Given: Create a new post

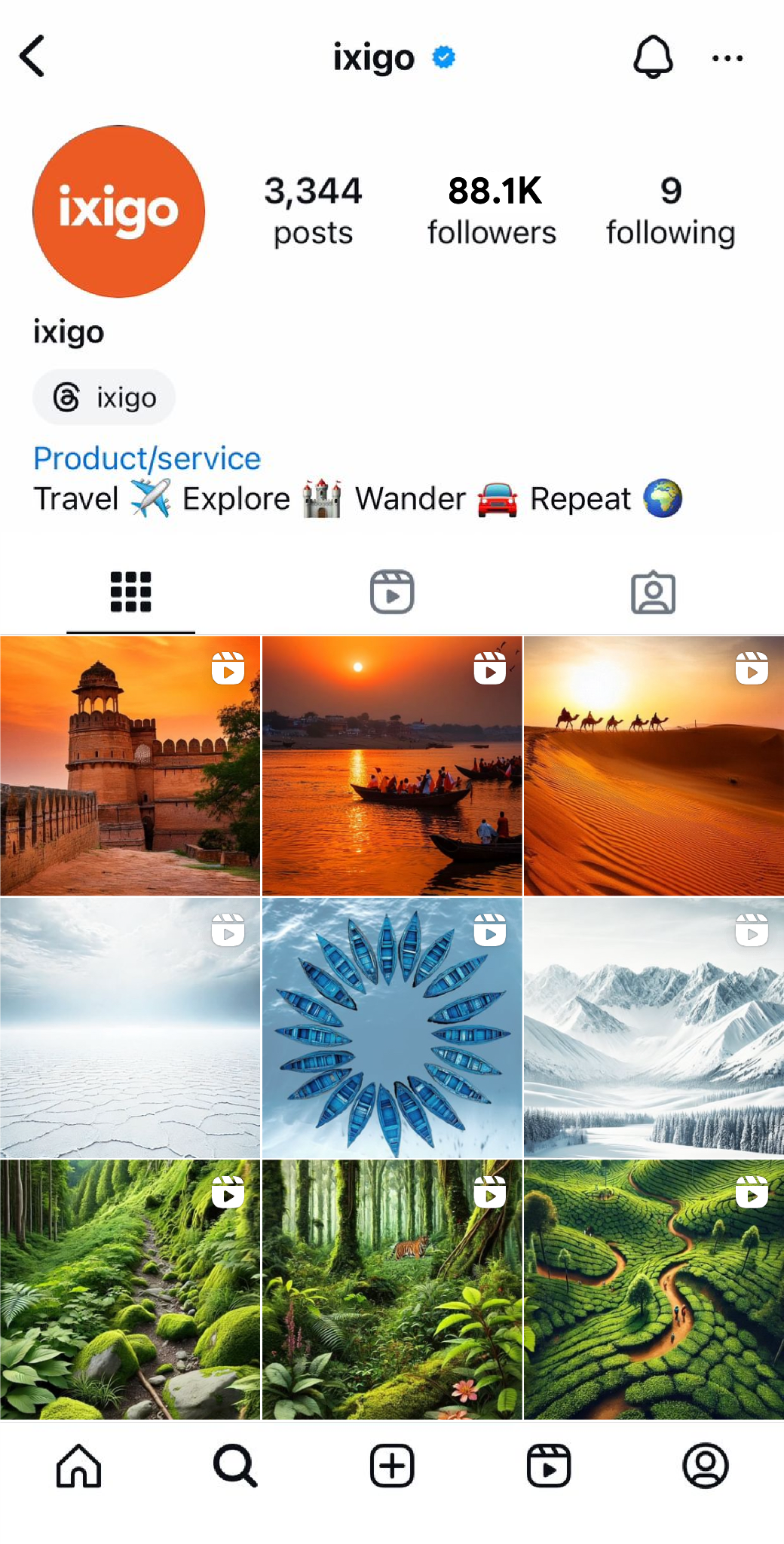Looking at the screenshot, I should [x=392, y=1466].
